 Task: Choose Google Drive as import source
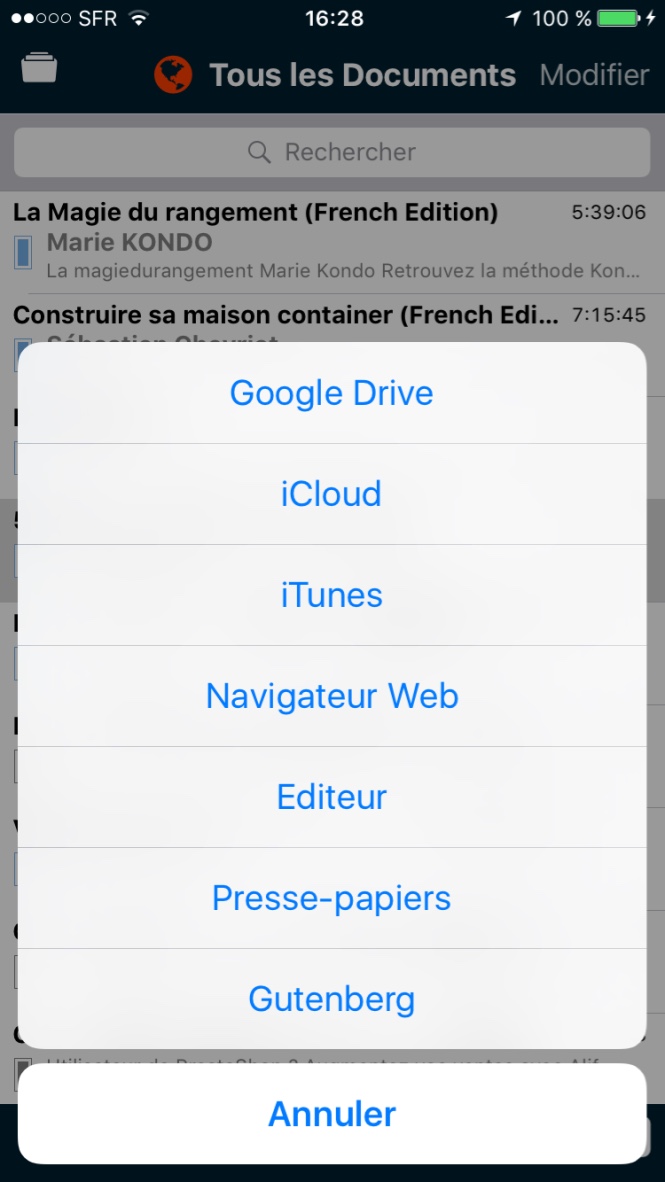[x=332, y=393]
